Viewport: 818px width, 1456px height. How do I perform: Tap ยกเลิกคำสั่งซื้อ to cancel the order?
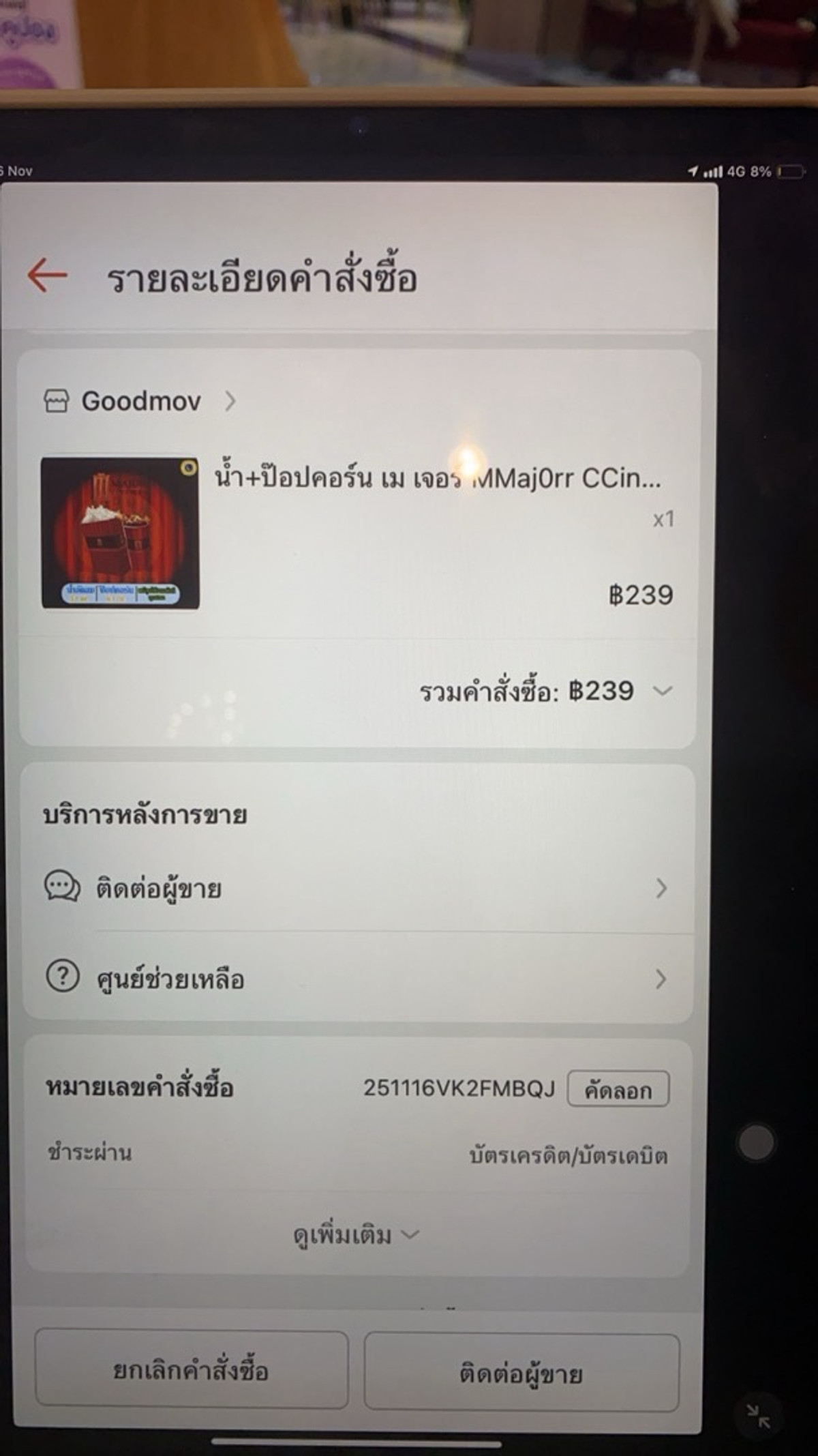[x=191, y=1369]
